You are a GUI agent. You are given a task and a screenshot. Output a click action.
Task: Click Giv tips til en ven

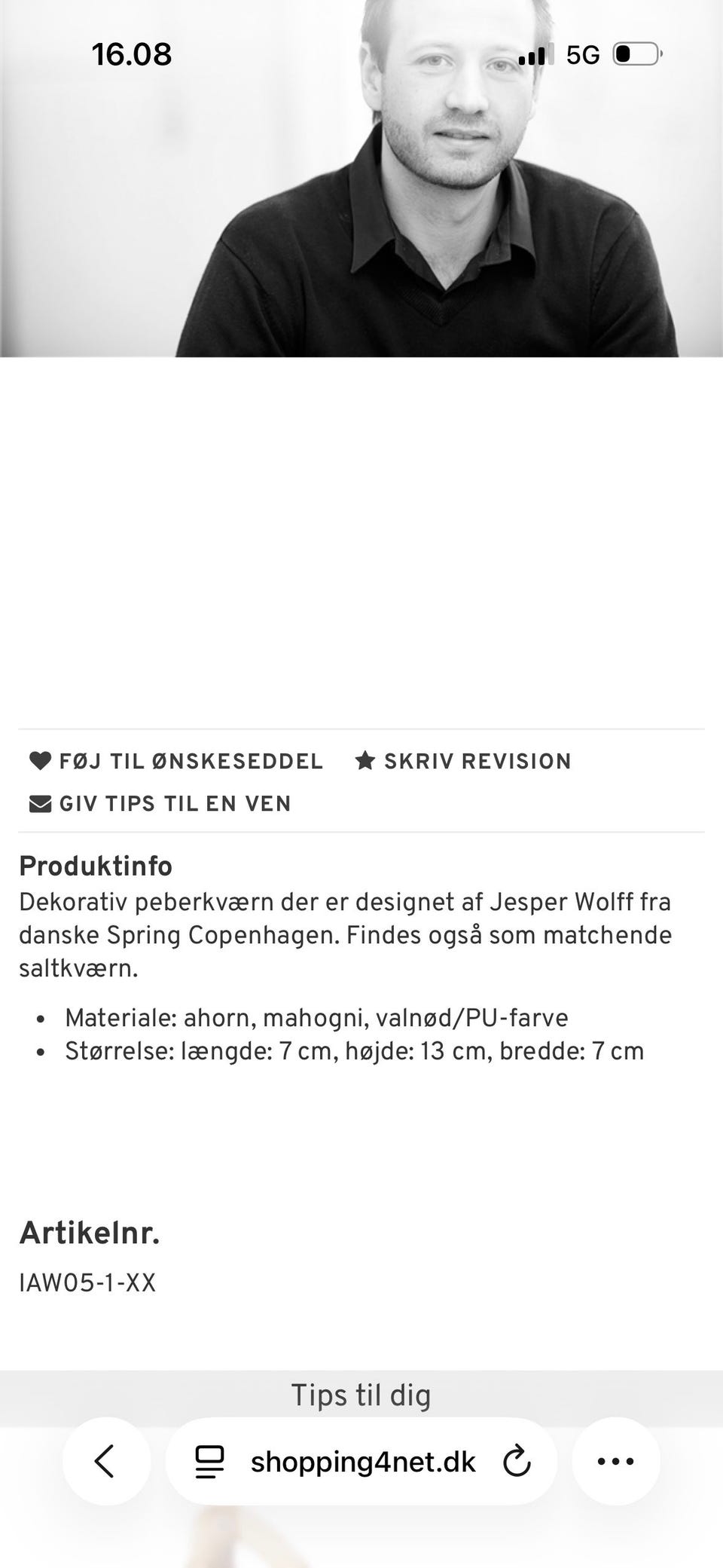click(x=175, y=803)
